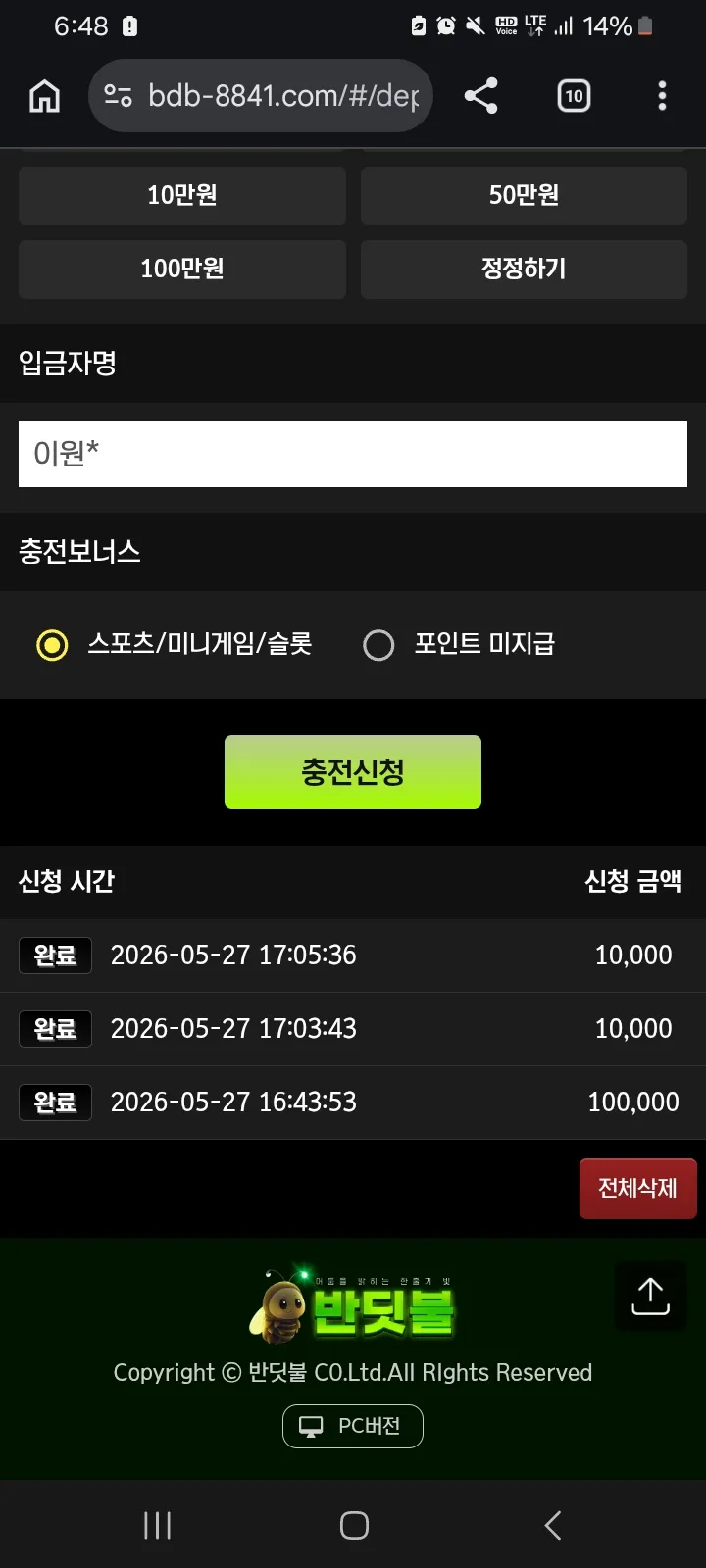Open the bdb-8841.com address bar
The width and height of the screenshot is (706, 1568).
point(261,96)
